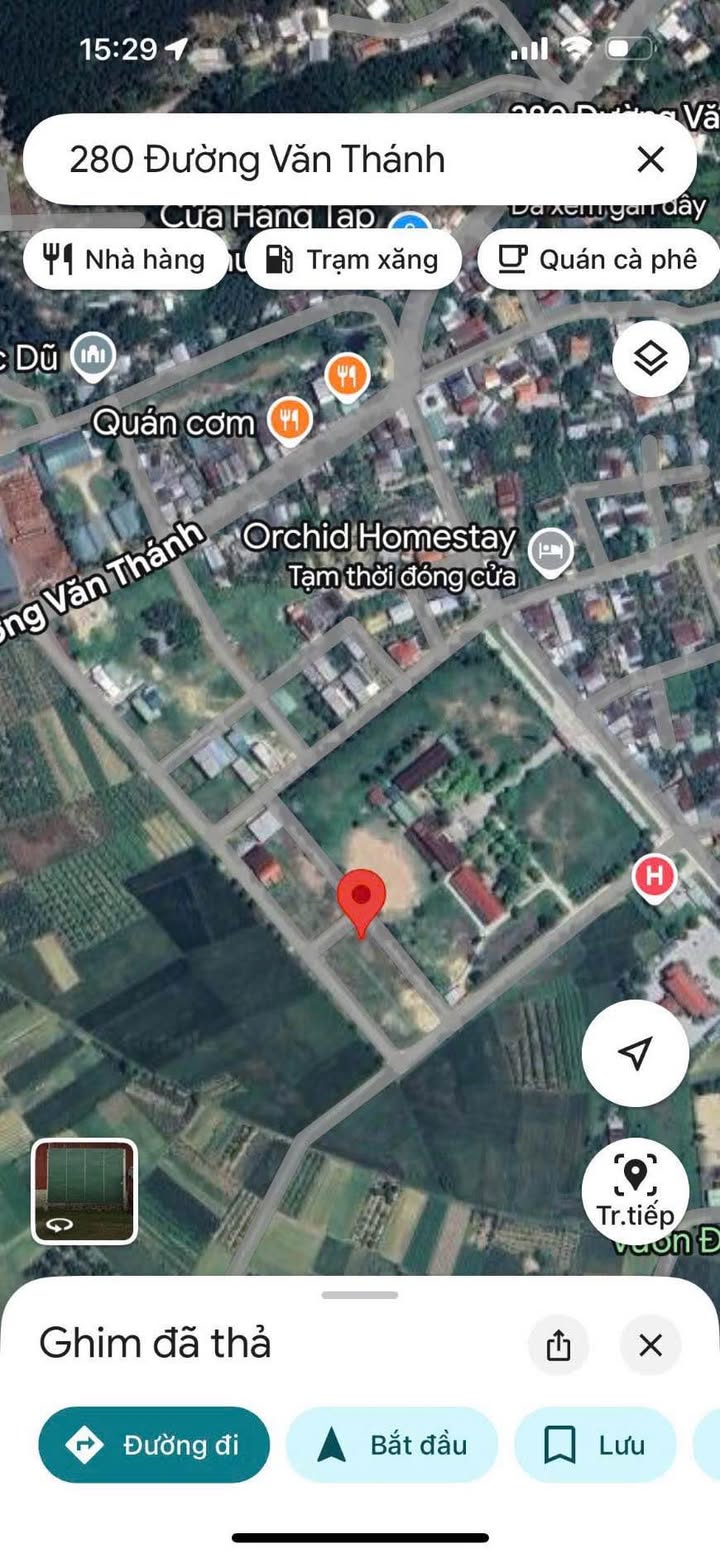Select the Nhà hàng filter chip
This screenshot has height=1558, width=720.
click(125, 260)
